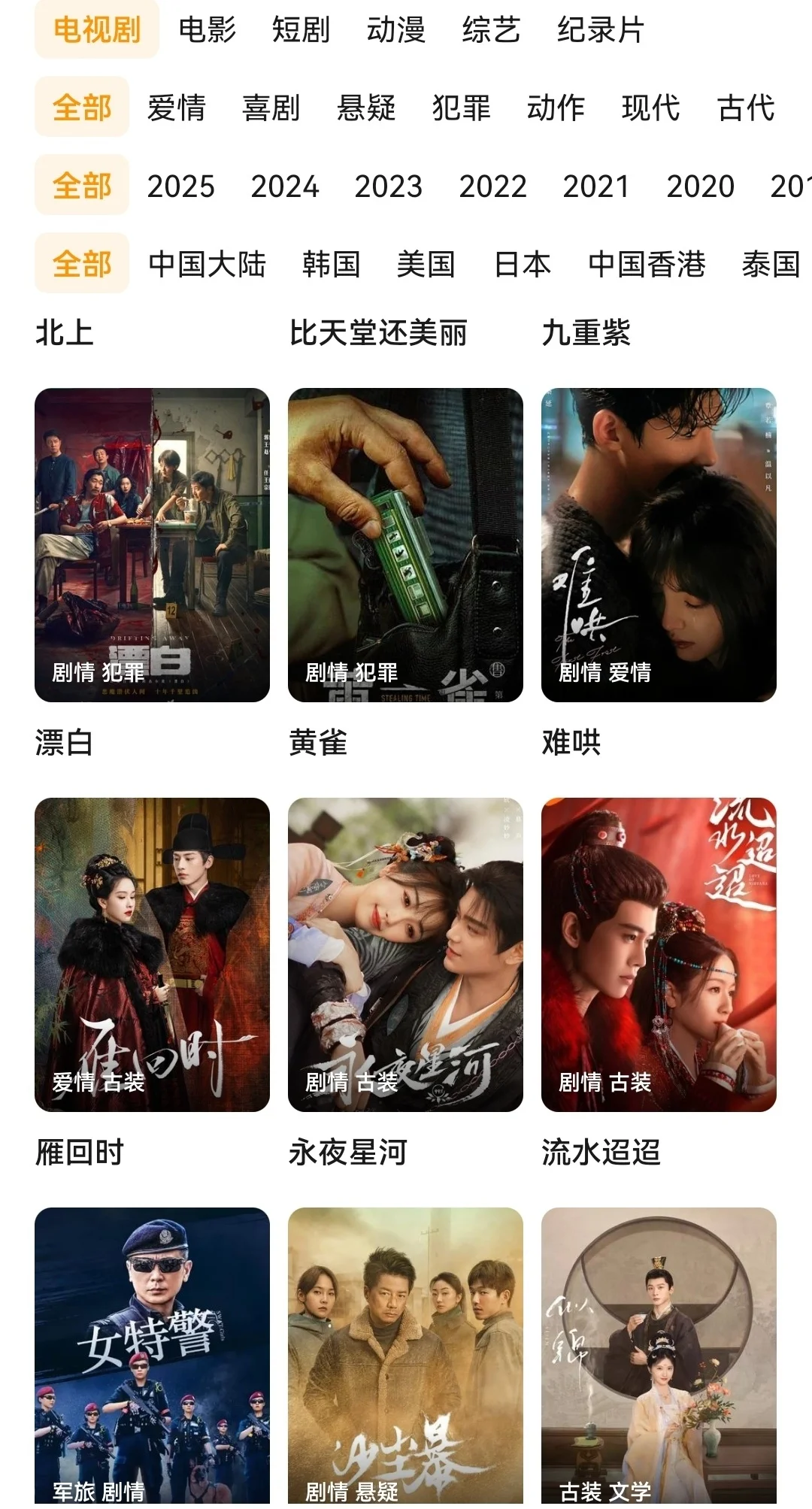Open the costume drama 雁回时

click(152, 954)
